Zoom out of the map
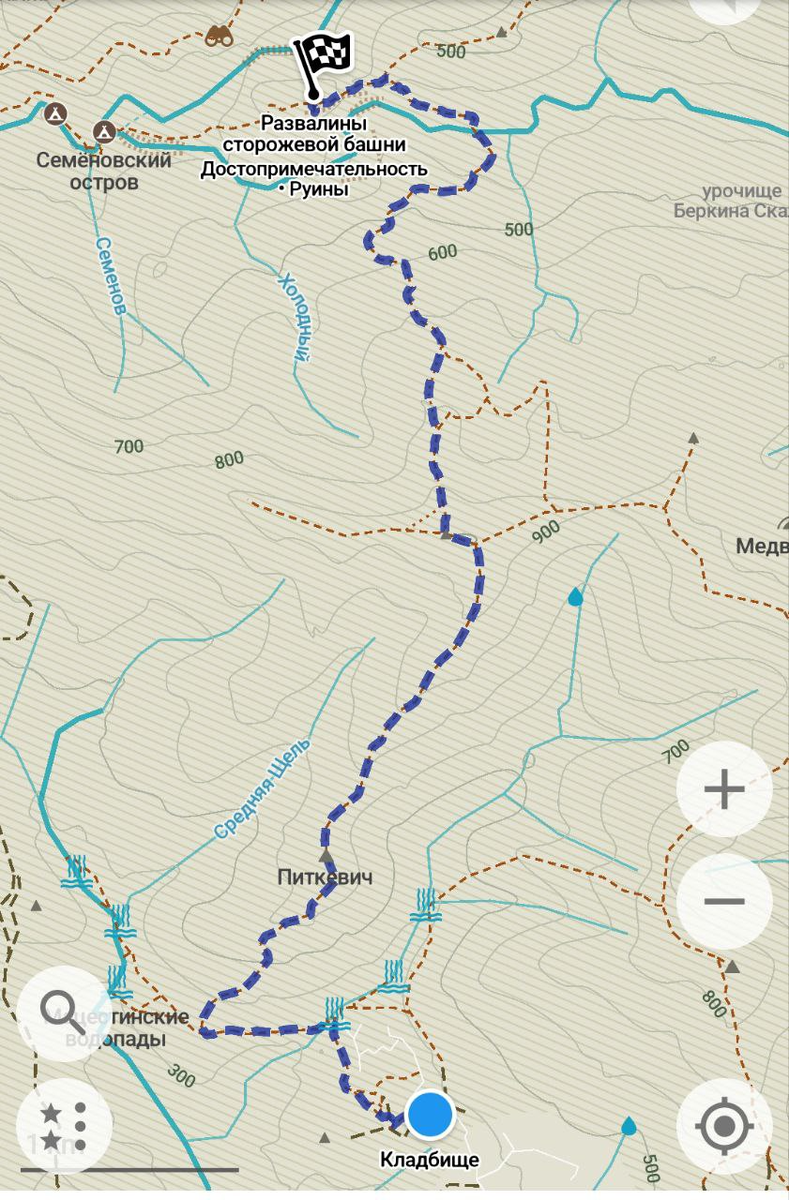 [x=724, y=901]
